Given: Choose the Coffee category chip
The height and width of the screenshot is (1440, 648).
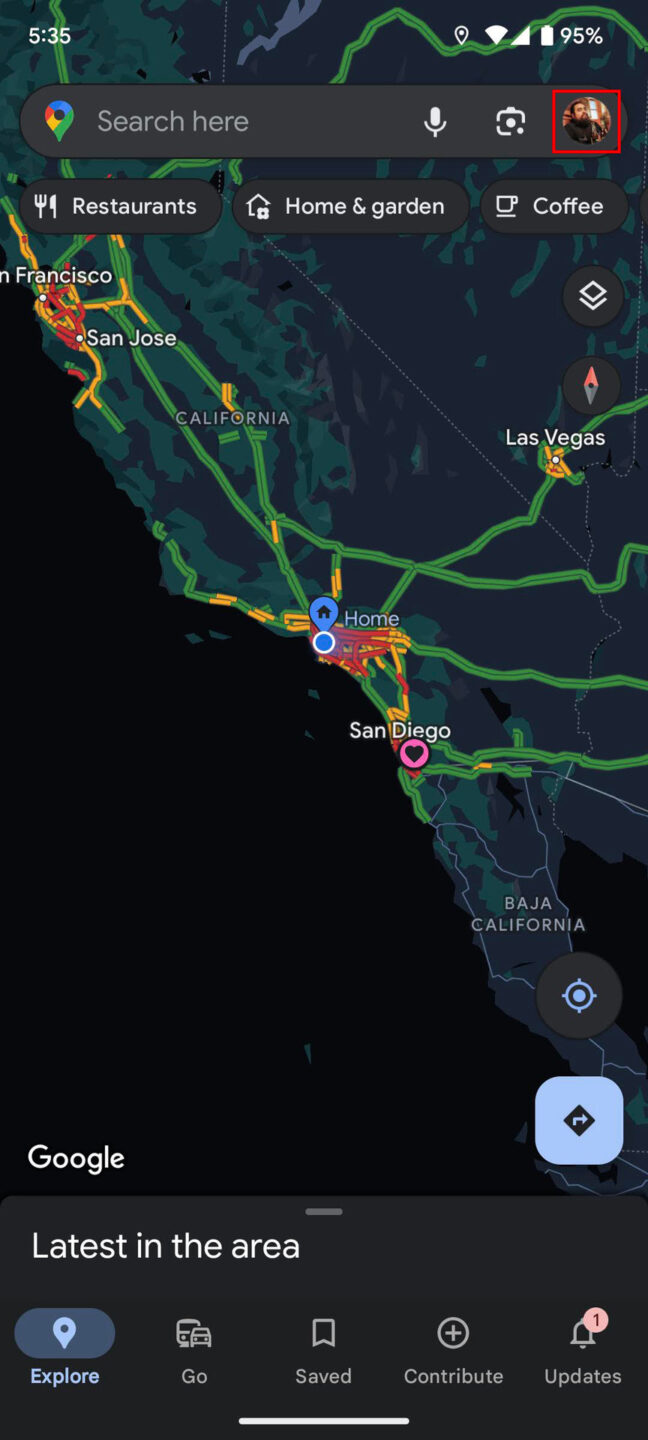Looking at the screenshot, I should (553, 206).
